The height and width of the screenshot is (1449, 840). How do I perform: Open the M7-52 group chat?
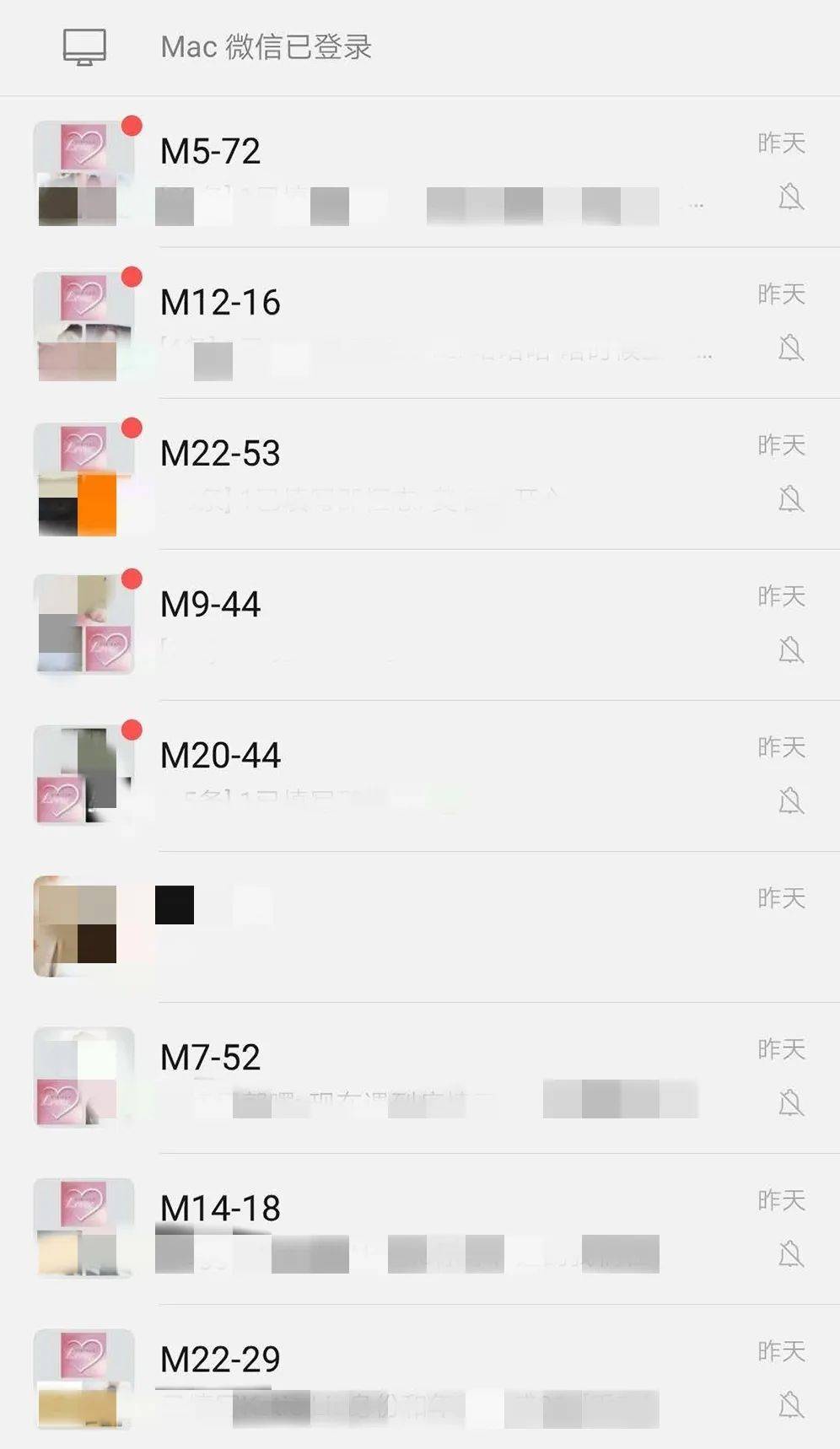pos(422,1078)
